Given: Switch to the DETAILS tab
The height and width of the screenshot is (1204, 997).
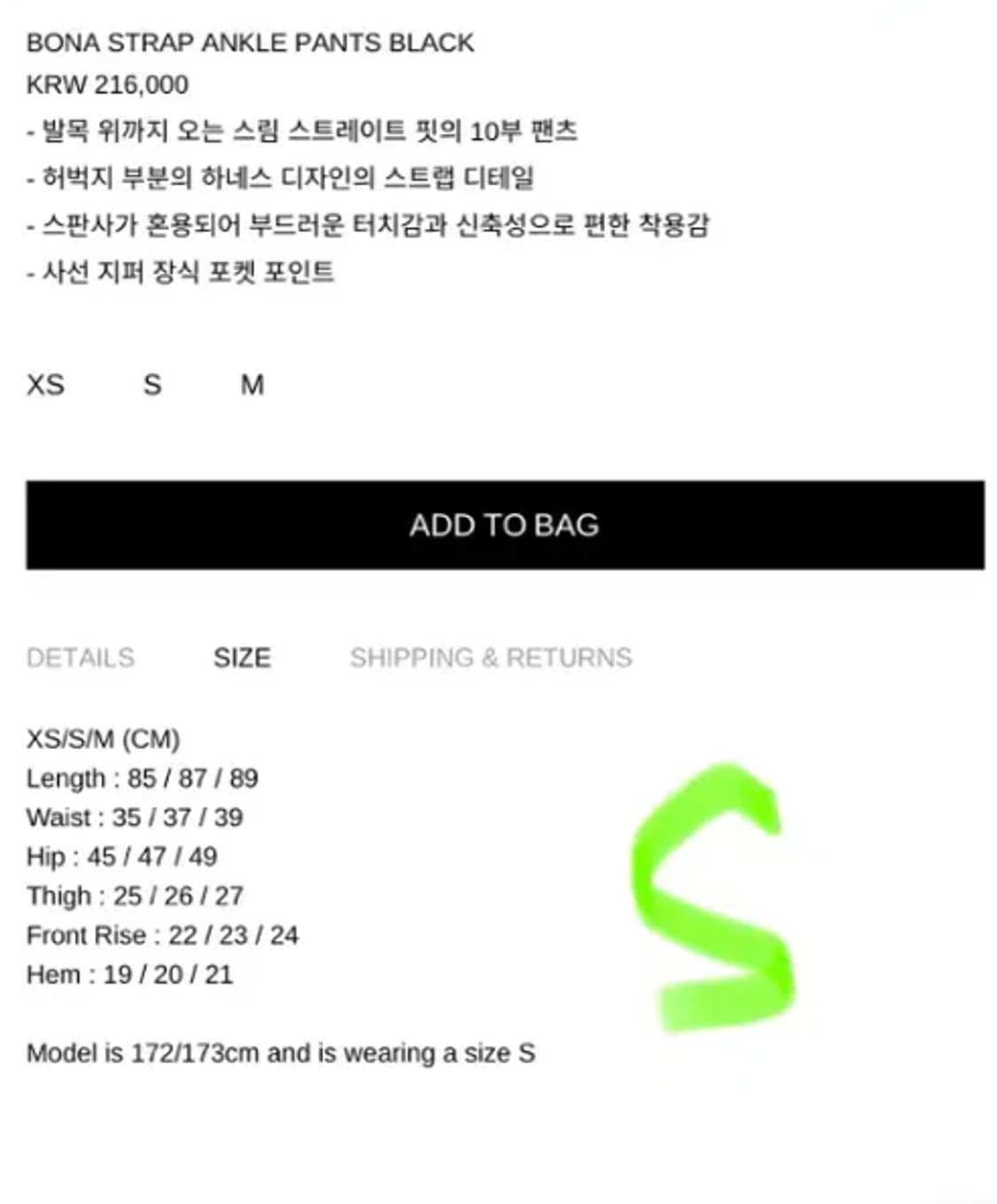Looking at the screenshot, I should [81, 658].
